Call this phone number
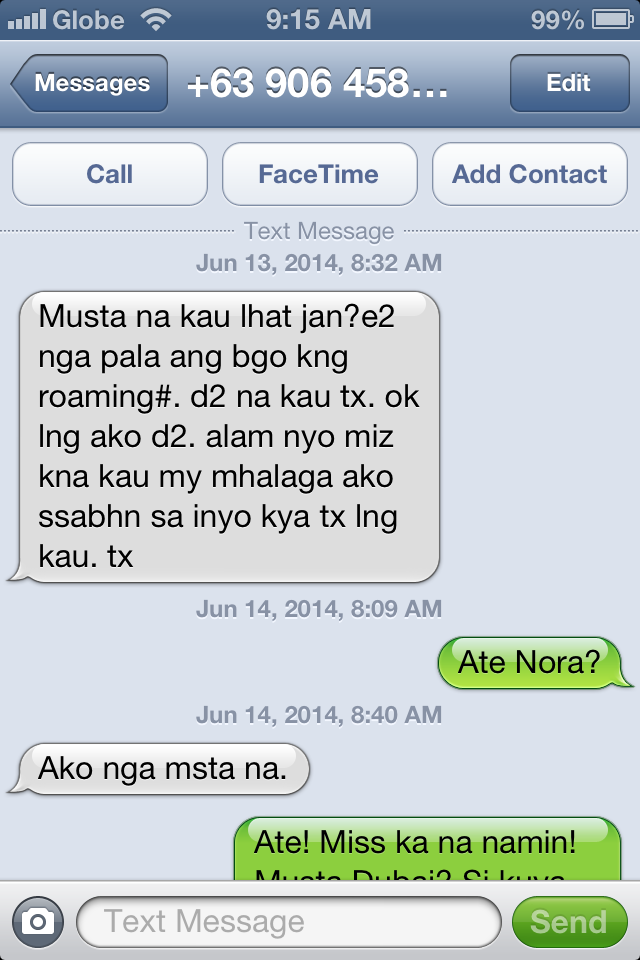 tap(110, 174)
